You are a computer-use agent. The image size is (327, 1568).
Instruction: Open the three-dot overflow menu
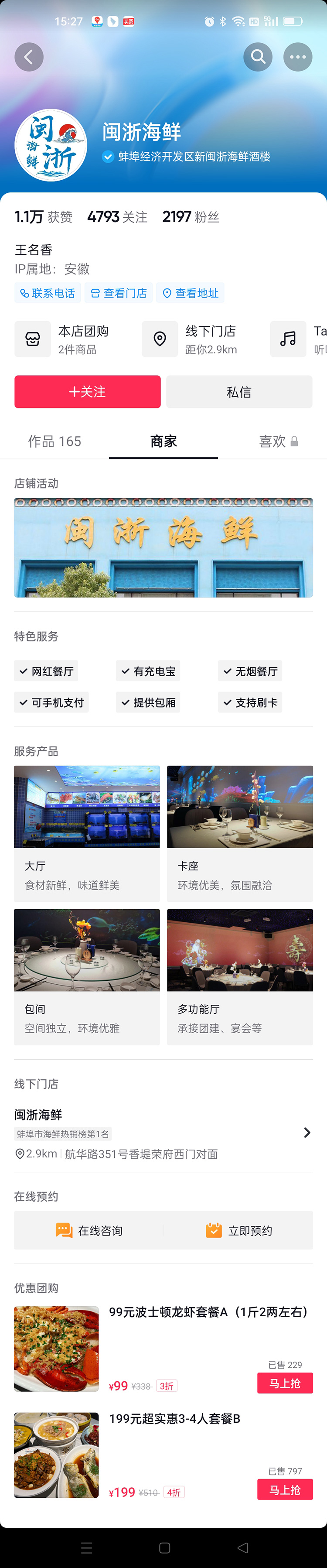298,57
